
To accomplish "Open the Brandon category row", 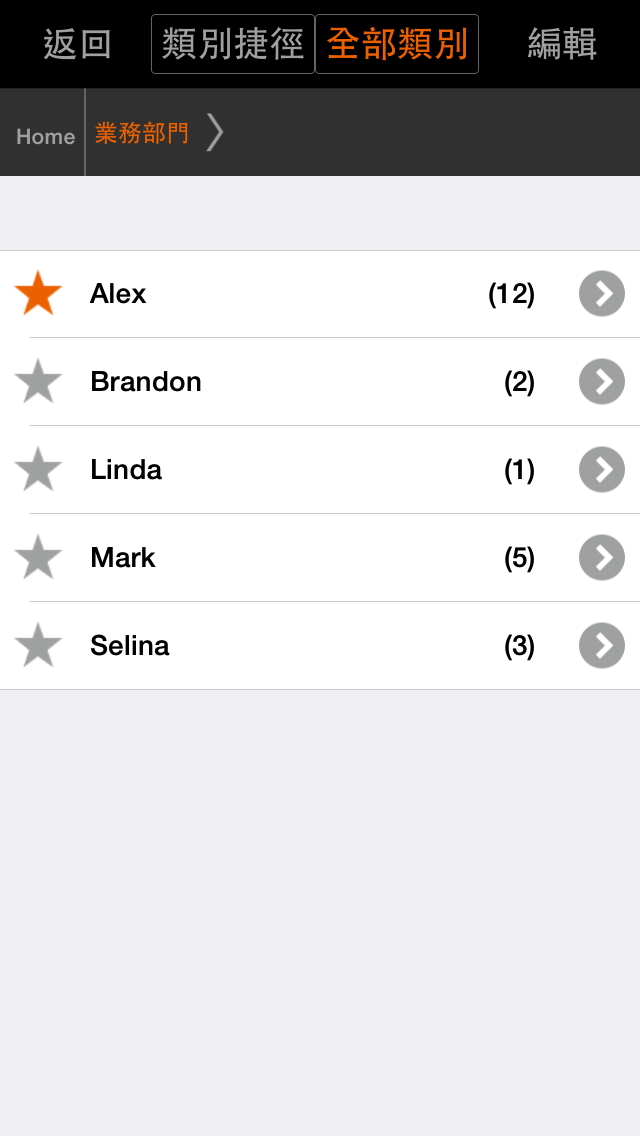I will pyautogui.click(x=300, y=382).
